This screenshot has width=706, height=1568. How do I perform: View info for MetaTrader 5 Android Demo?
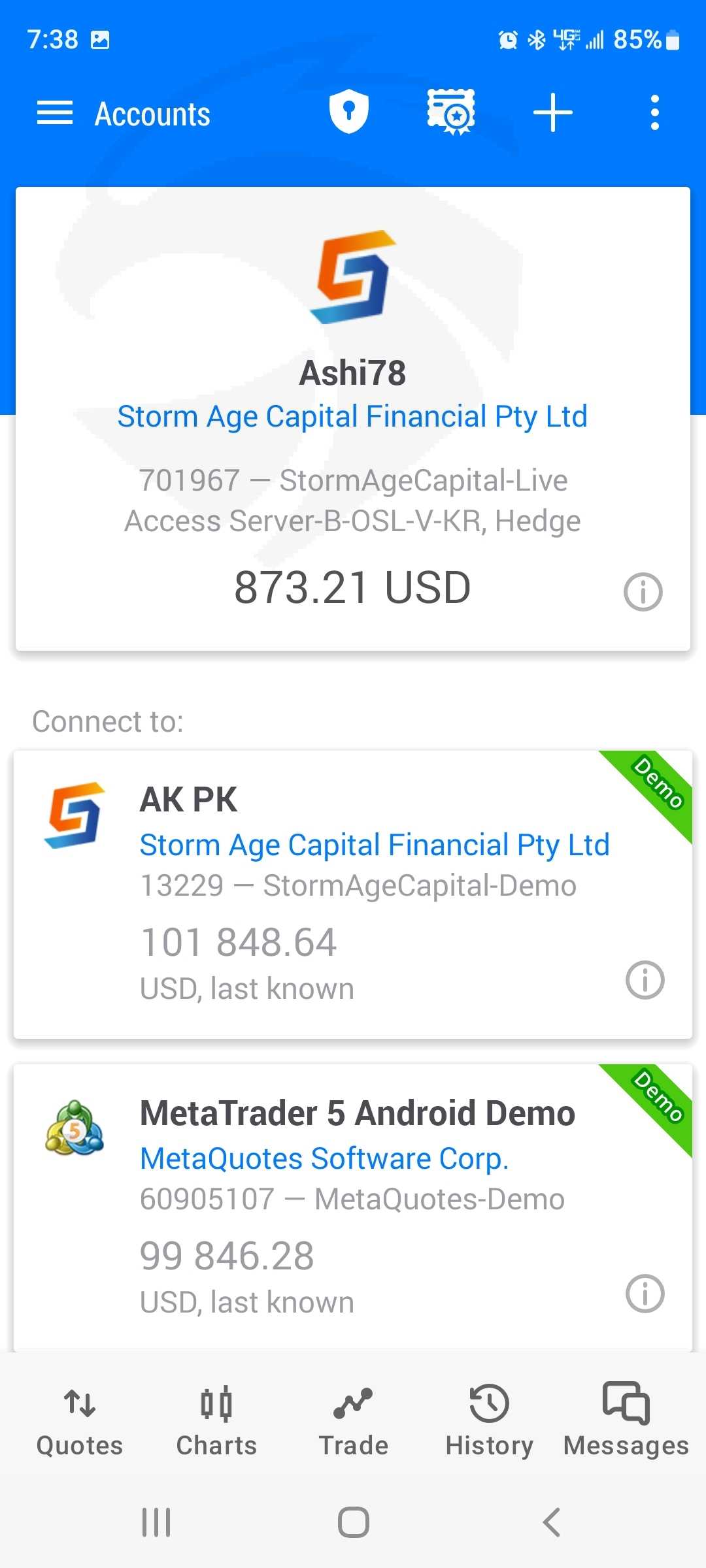[x=645, y=1294]
